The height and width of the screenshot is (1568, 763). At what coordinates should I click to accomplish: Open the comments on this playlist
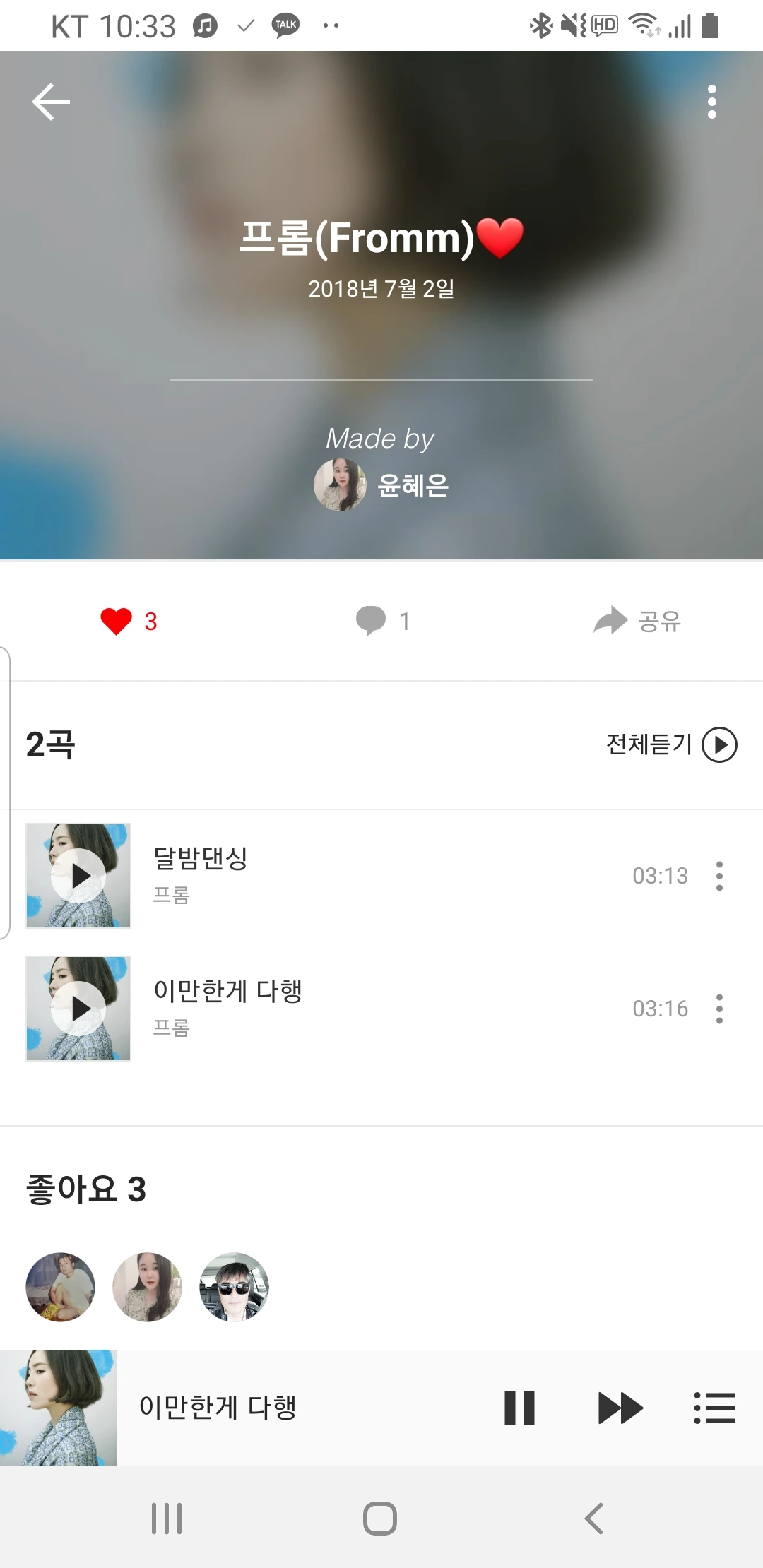click(381, 622)
